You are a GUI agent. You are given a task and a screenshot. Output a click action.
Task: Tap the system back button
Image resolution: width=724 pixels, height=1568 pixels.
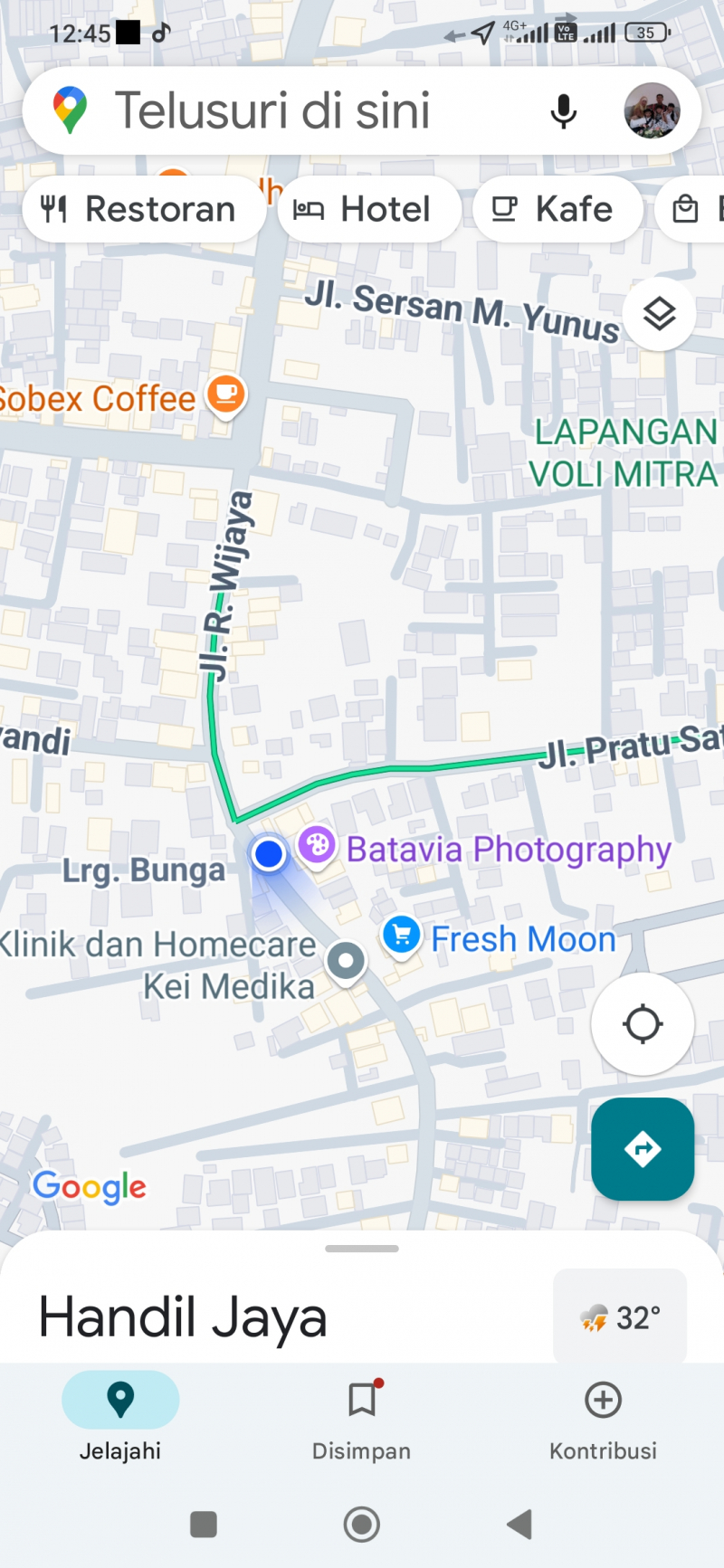pyautogui.click(x=519, y=1525)
